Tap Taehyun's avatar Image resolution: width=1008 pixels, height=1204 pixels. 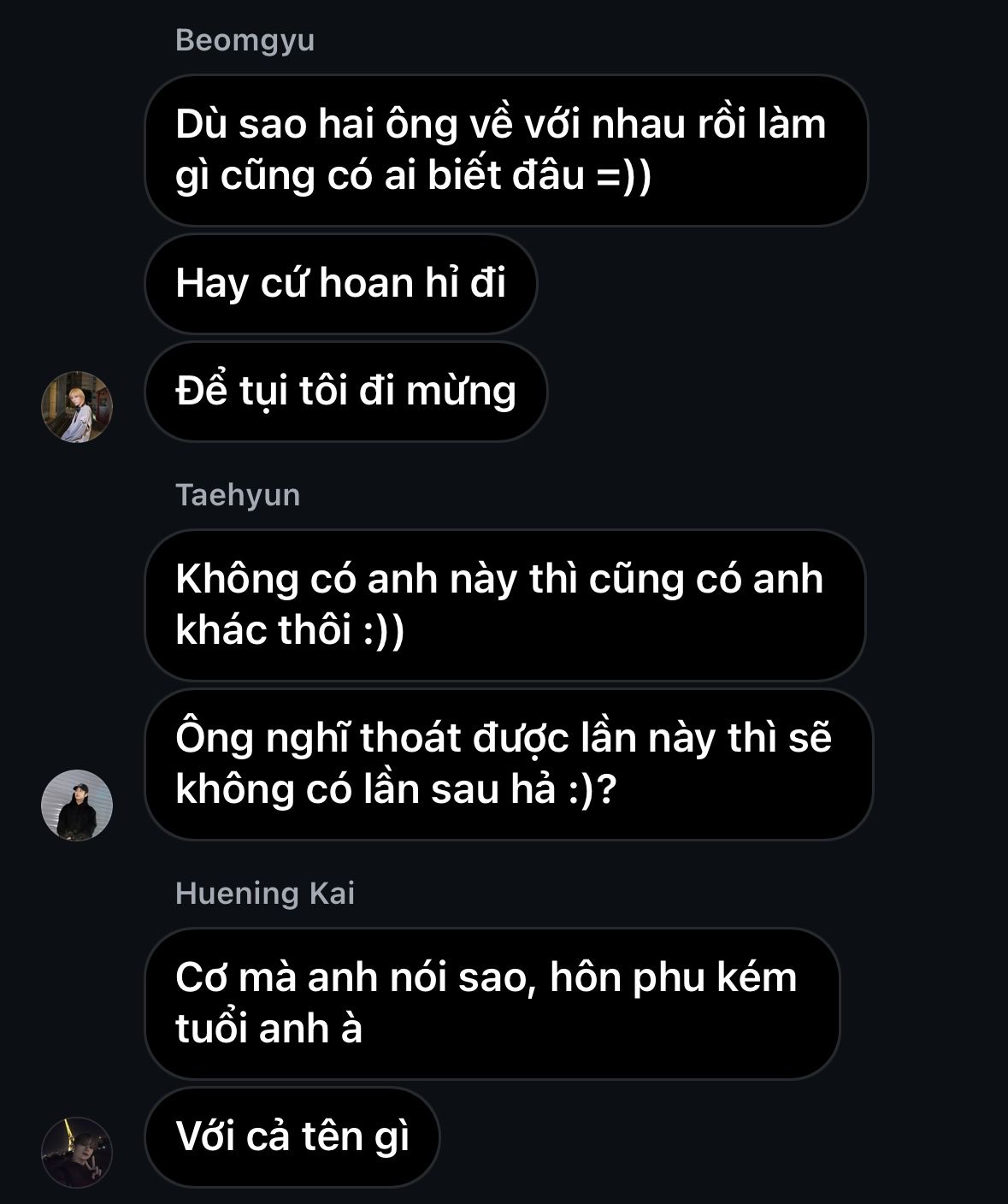click(x=77, y=806)
